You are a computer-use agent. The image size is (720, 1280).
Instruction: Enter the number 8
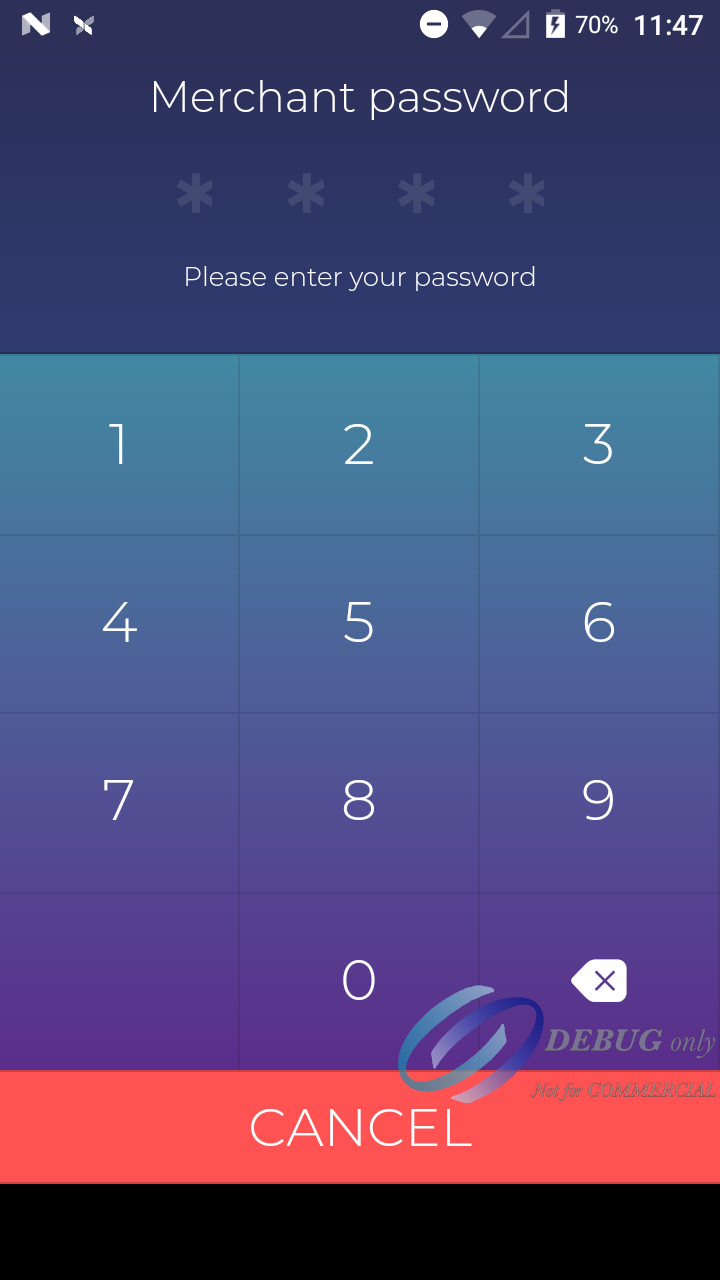pos(359,801)
